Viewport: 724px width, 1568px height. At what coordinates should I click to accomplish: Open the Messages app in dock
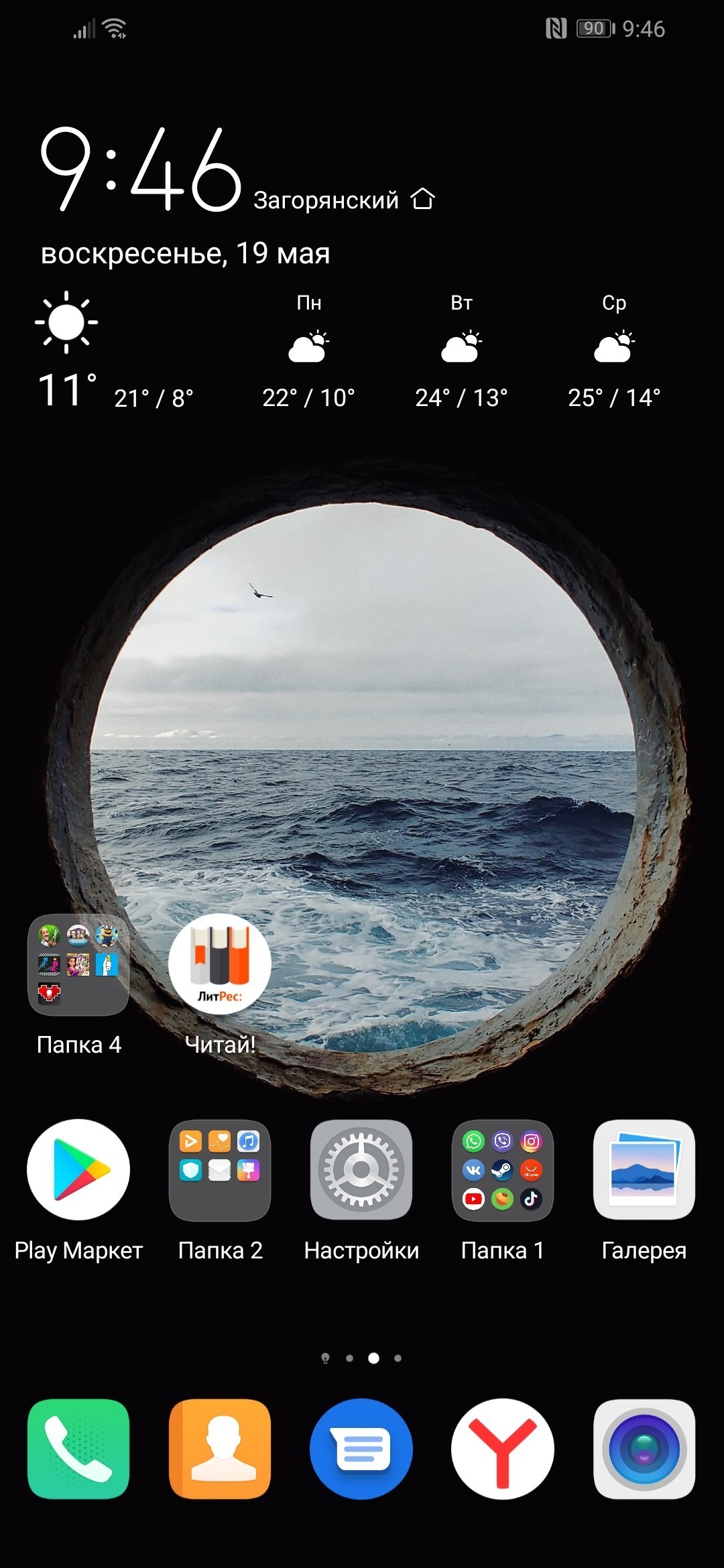pyautogui.click(x=361, y=1449)
